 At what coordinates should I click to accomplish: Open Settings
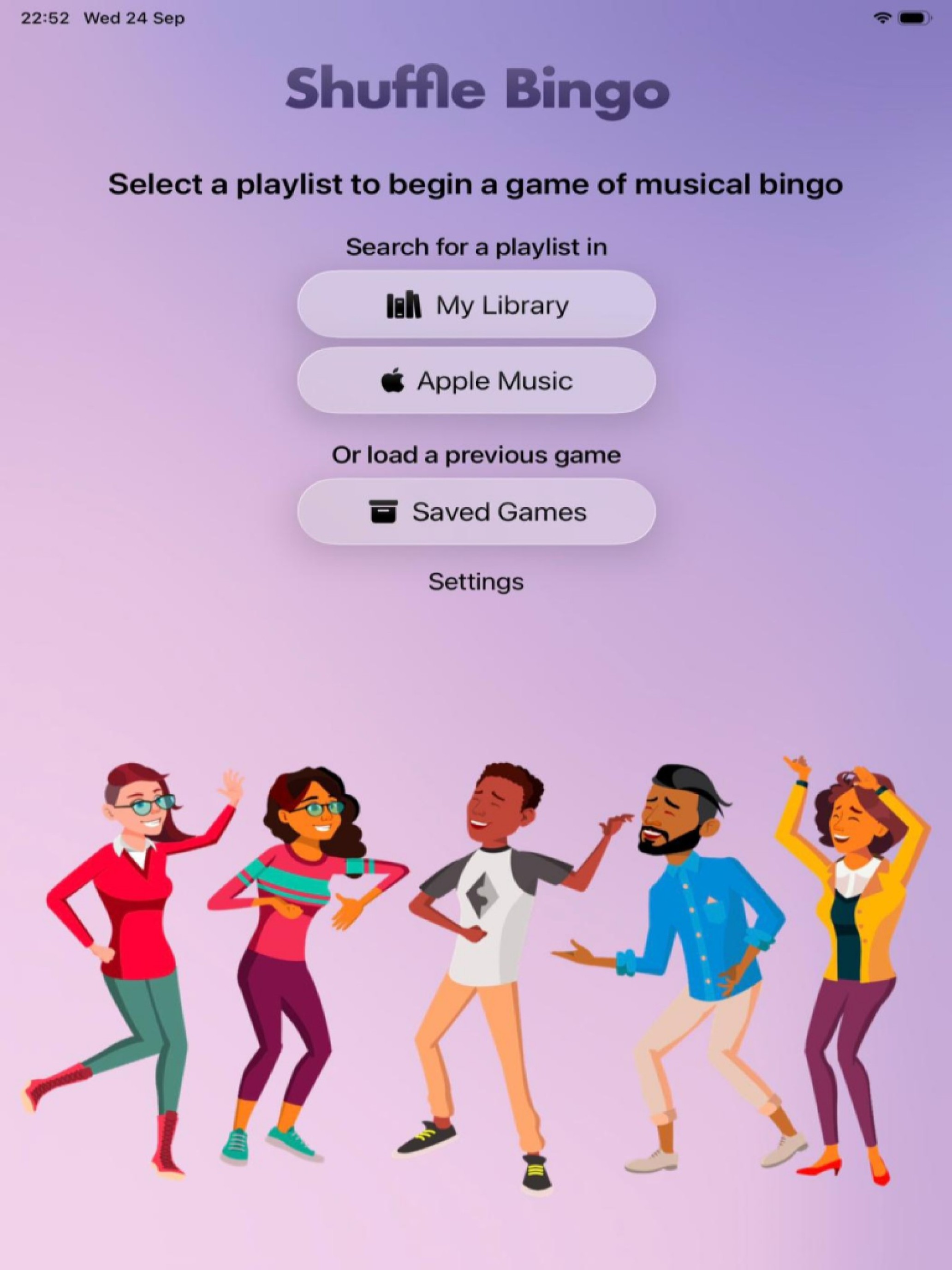point(476,581)
